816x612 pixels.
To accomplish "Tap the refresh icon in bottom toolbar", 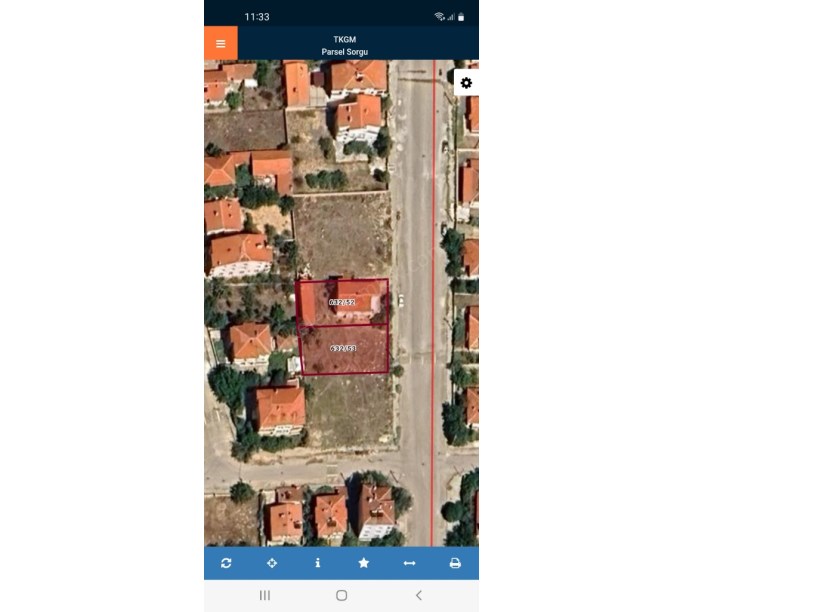I will (x=226, y=563).
